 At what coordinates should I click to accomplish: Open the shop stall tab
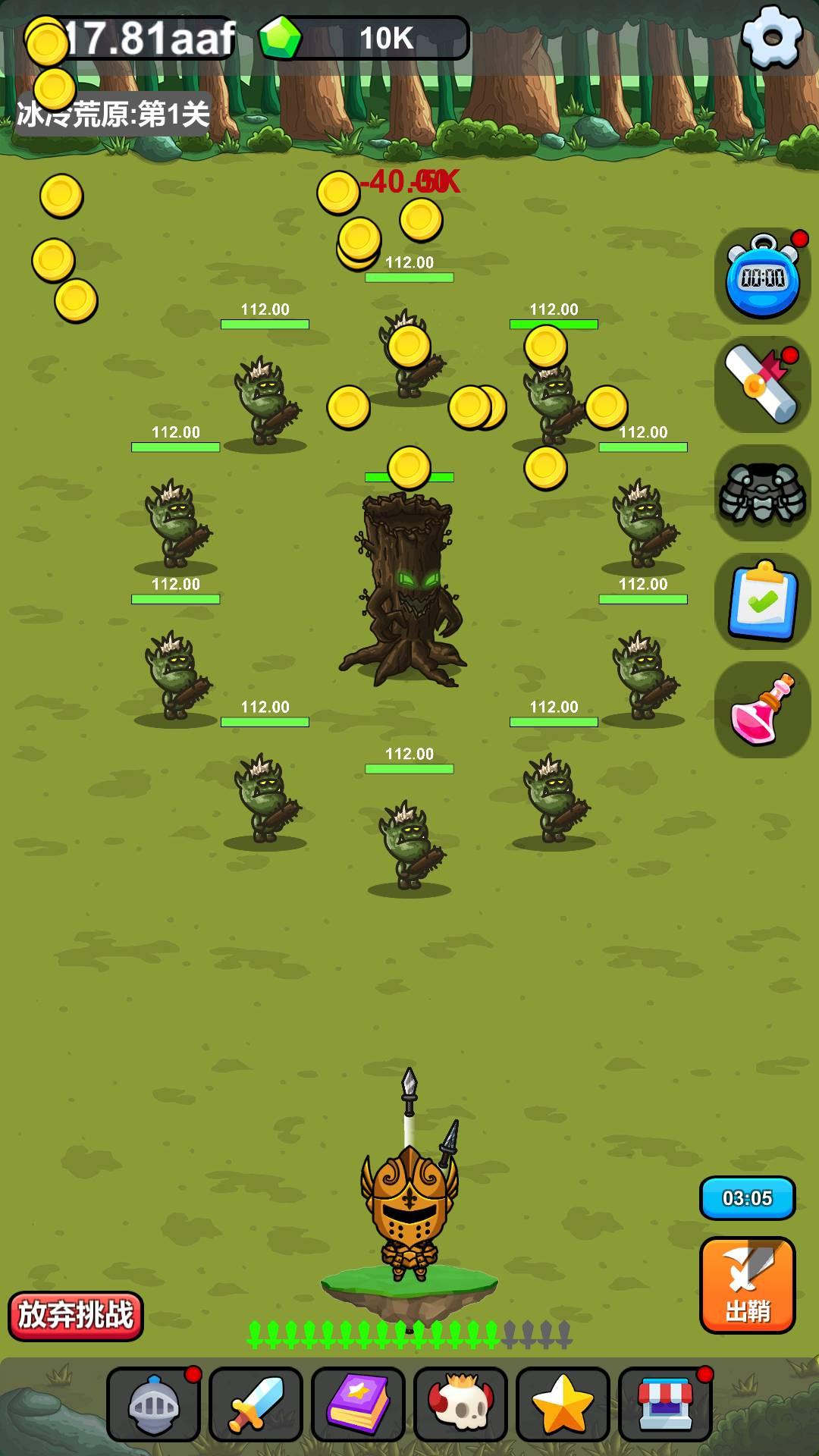click(x=666, y=1404)
